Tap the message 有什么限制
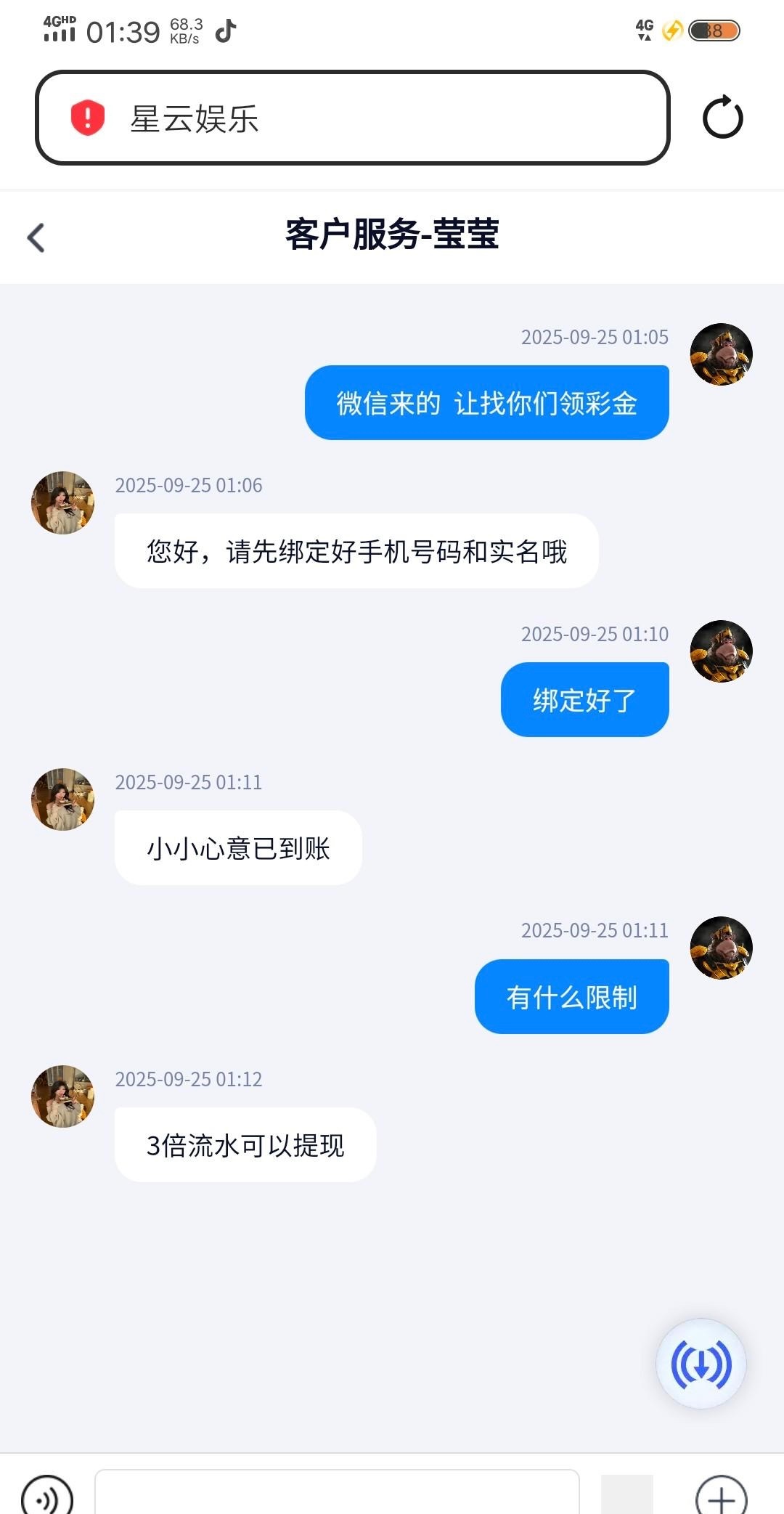The image size is (784, 1514). click(x=571, y=996)
